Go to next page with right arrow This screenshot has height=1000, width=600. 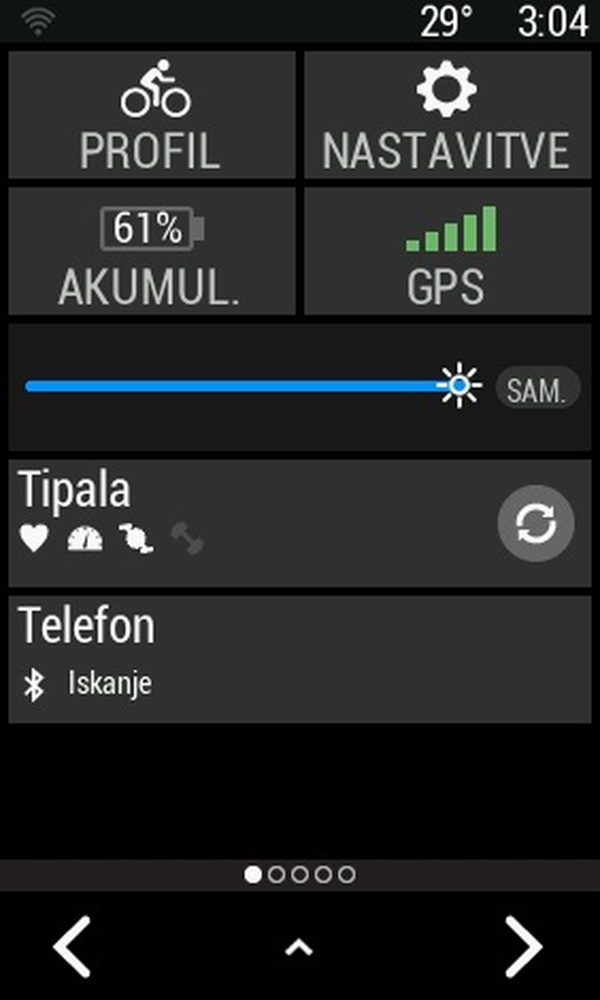(524, 947)
